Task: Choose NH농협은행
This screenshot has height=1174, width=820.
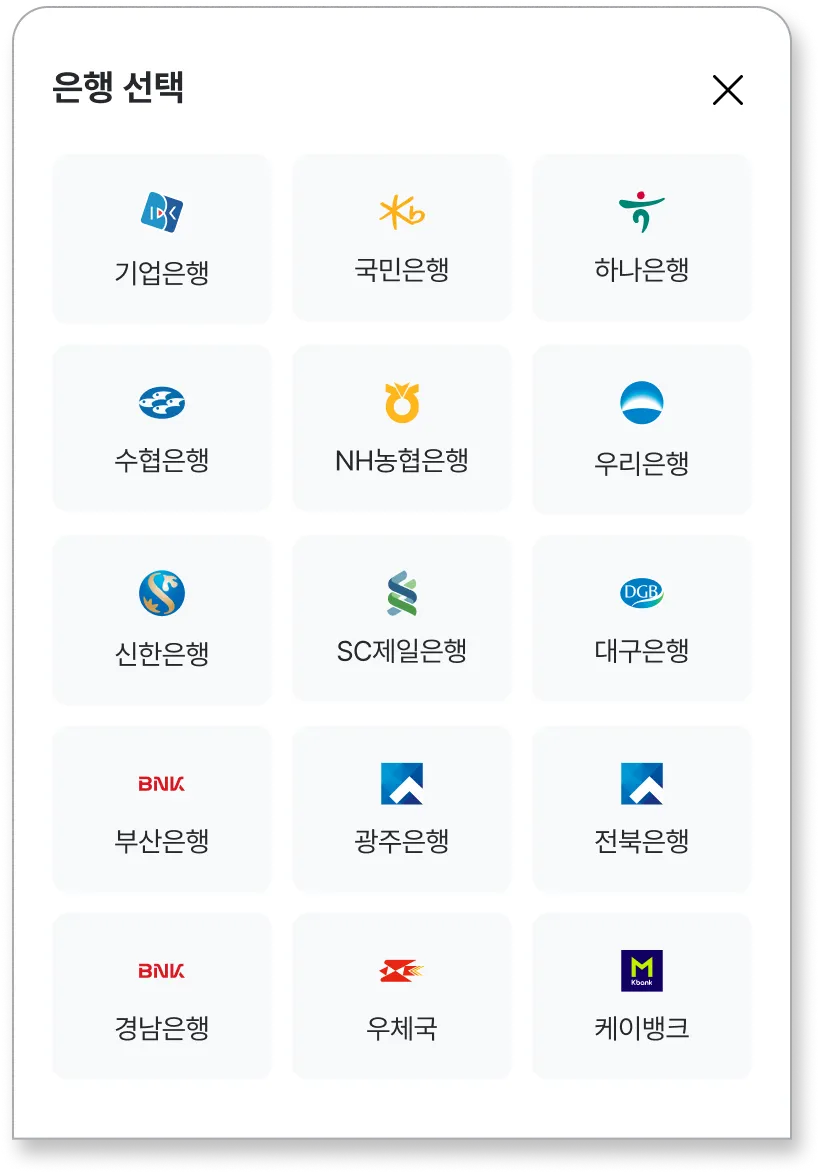Action: (402, 429)
